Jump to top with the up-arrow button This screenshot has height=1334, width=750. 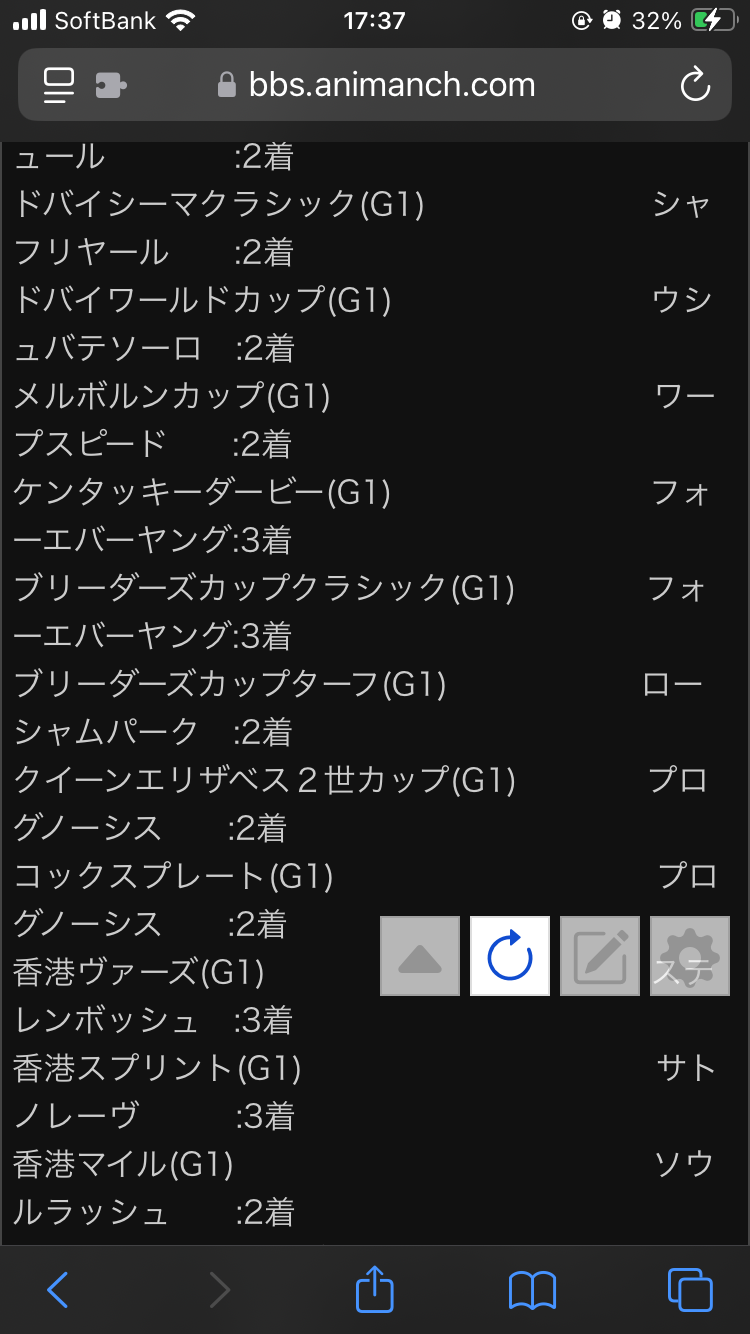(x=420, y=956)
